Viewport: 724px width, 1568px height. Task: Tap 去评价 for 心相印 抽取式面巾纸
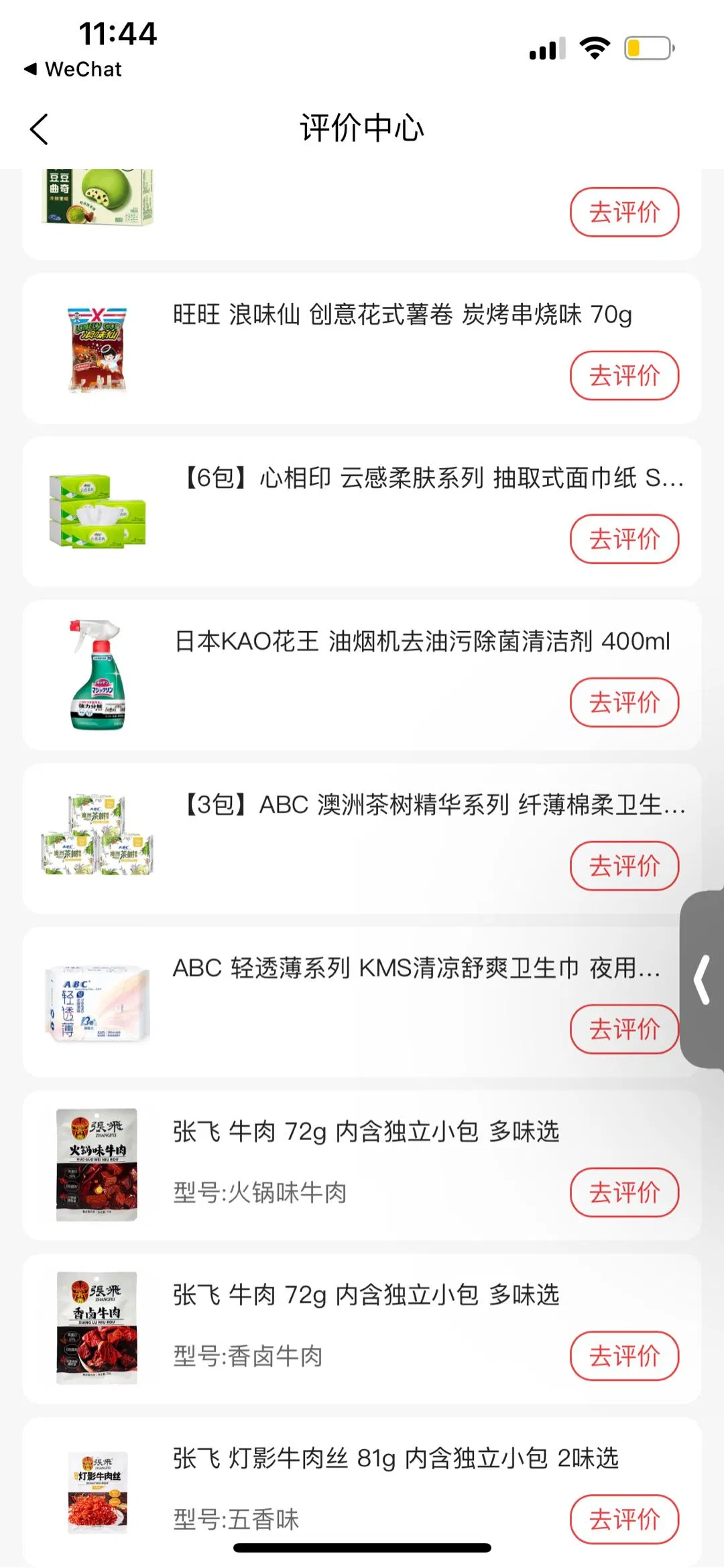click(624, 539)
